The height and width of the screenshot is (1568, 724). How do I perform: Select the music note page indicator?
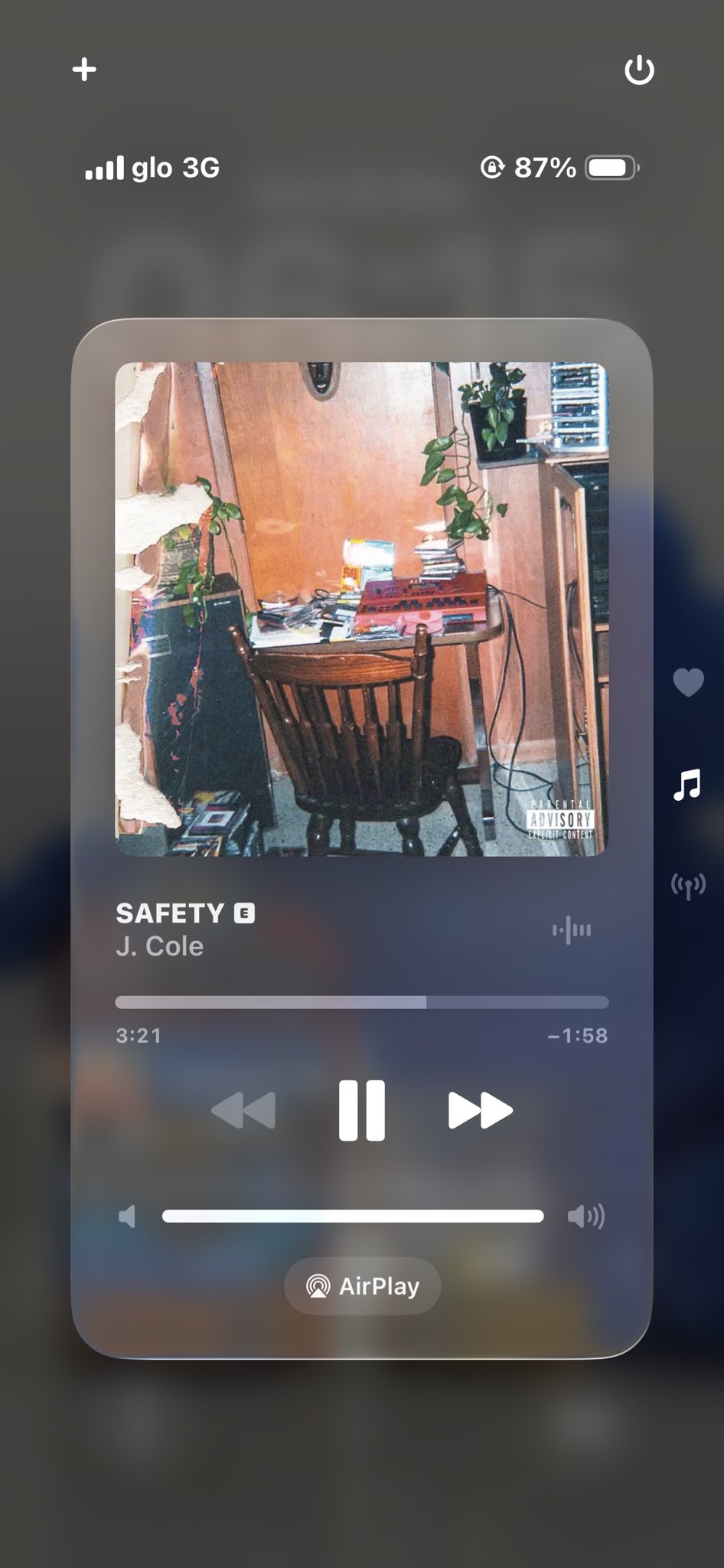point(686,785)
